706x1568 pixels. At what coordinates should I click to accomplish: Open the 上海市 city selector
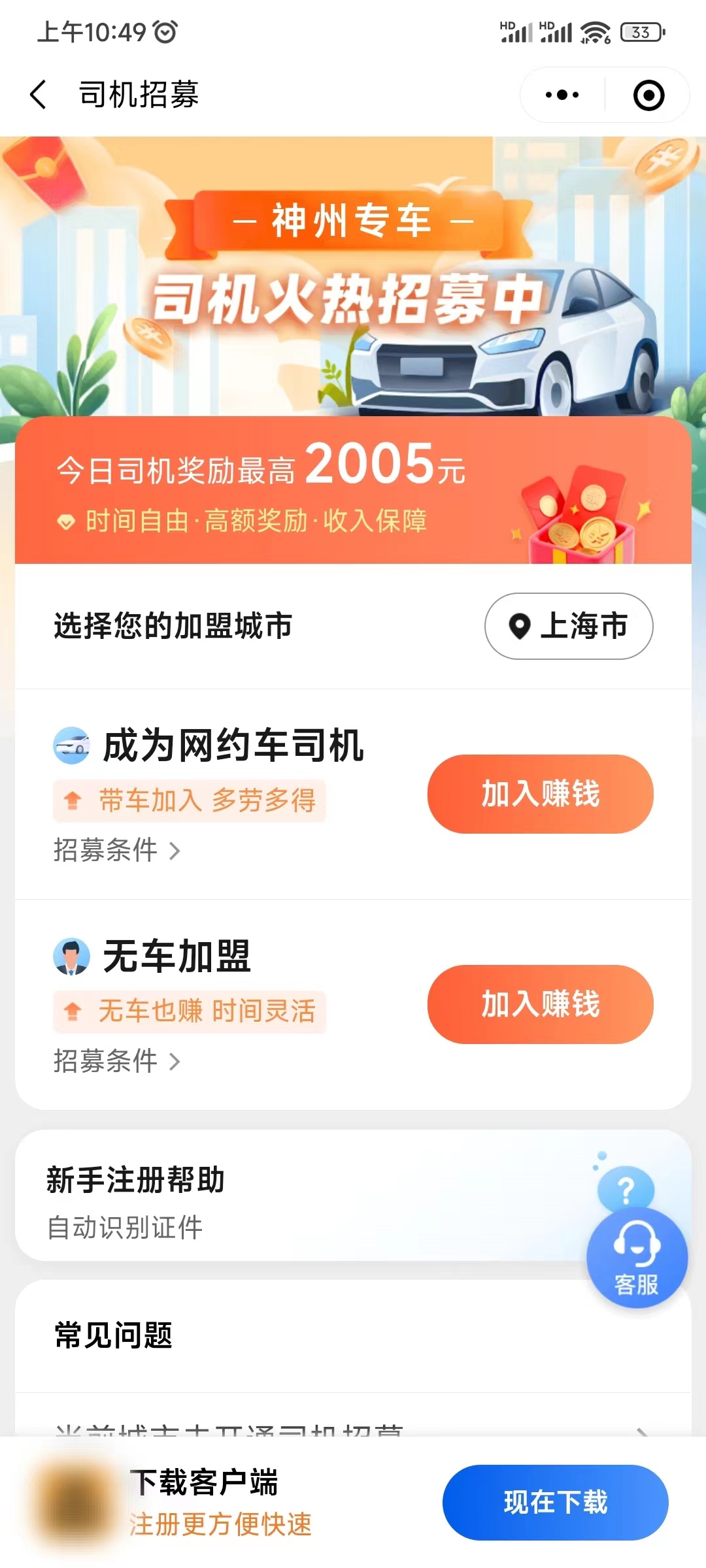[x=567, y=627]
